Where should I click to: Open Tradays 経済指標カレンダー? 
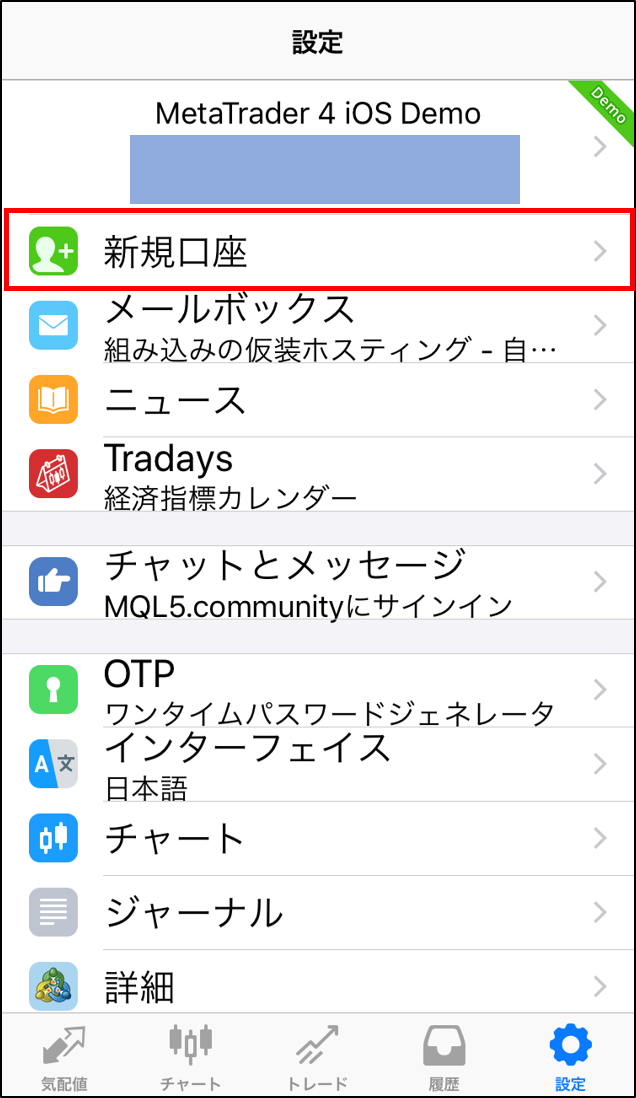[x=318, y=474]
